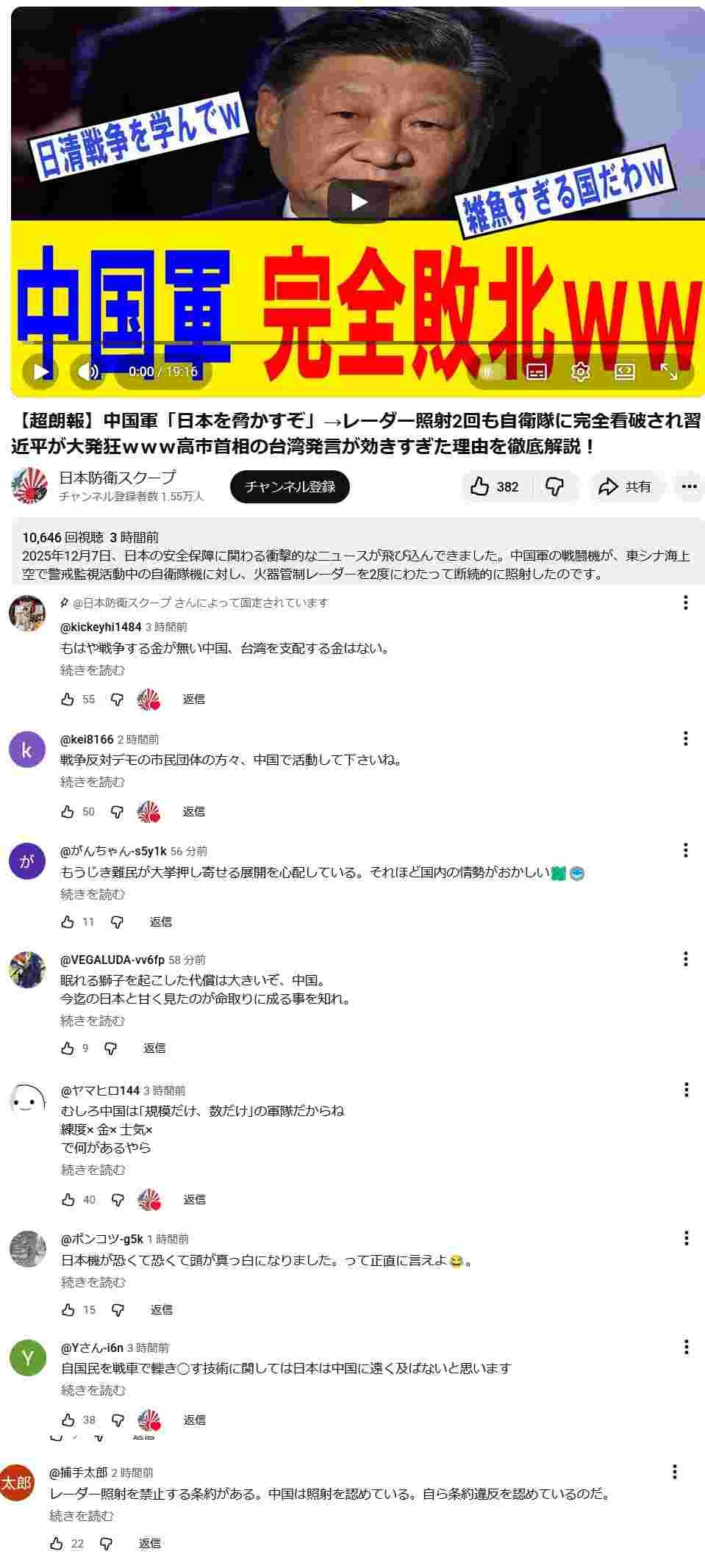Open video player settings gear
Image resolution: width=705 pixels, height=1568 pixels.
(x=580, y=373)
